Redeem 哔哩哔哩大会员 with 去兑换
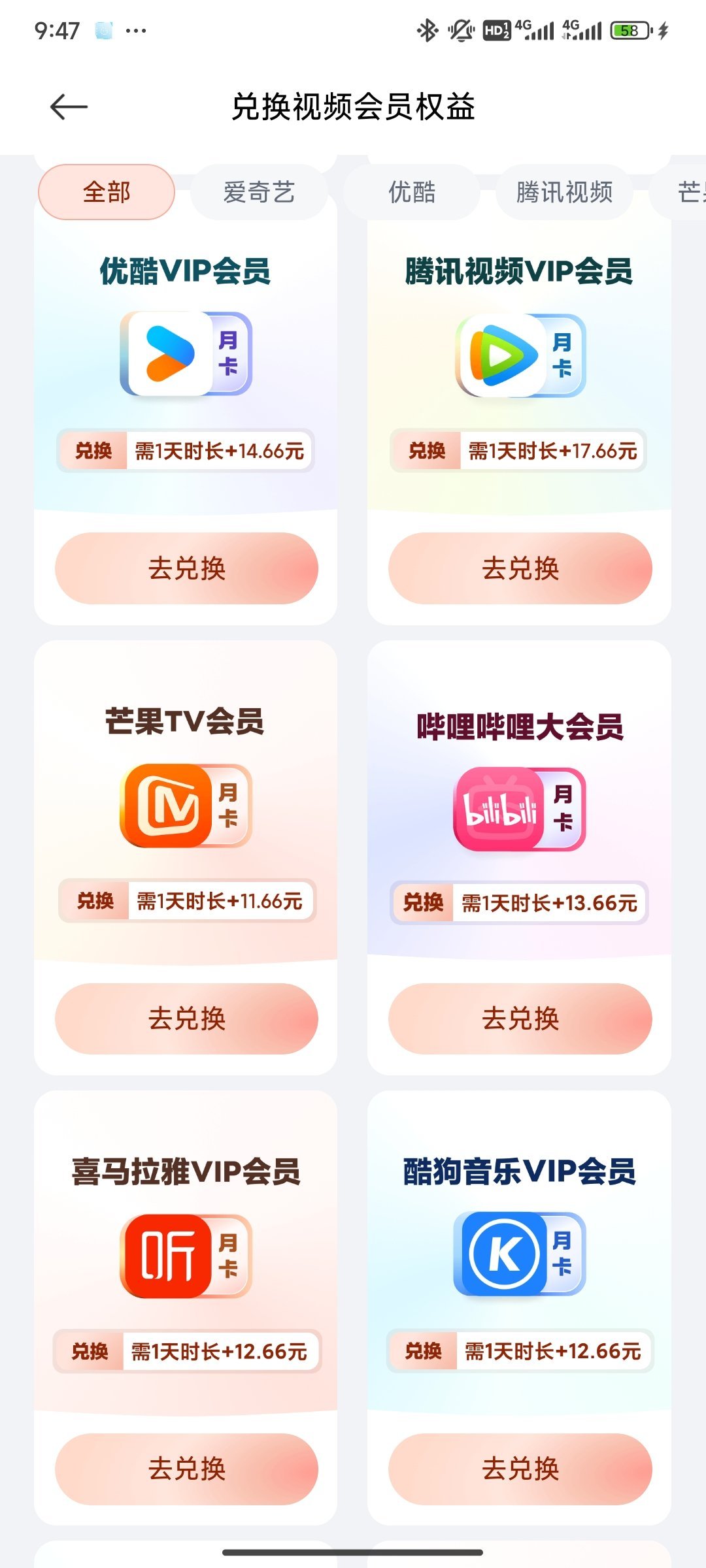Image resolution: width=706 pixels, height=1568 pixels. (520, 1018)
